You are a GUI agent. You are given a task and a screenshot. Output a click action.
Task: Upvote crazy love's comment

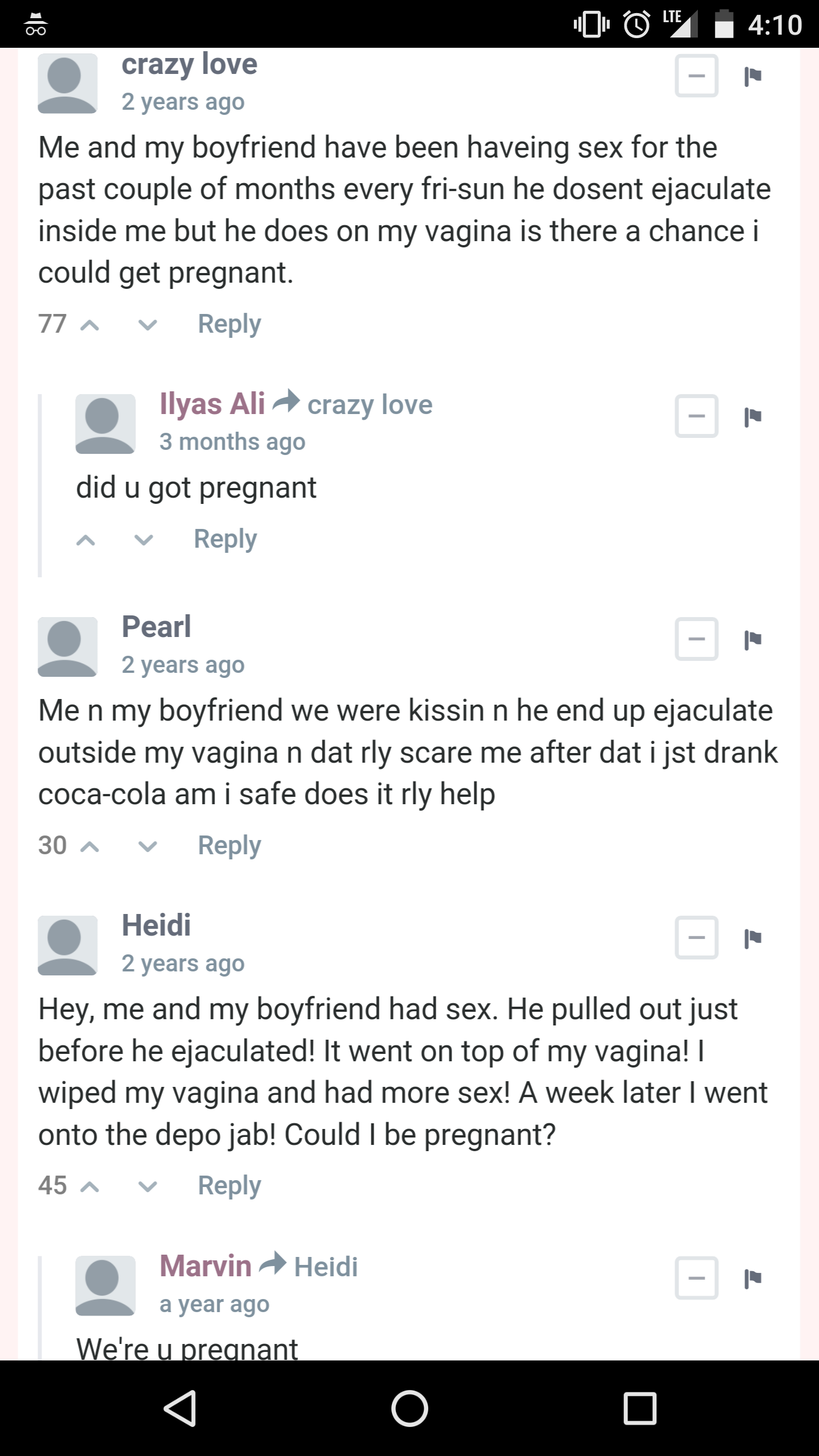point(90,325)
